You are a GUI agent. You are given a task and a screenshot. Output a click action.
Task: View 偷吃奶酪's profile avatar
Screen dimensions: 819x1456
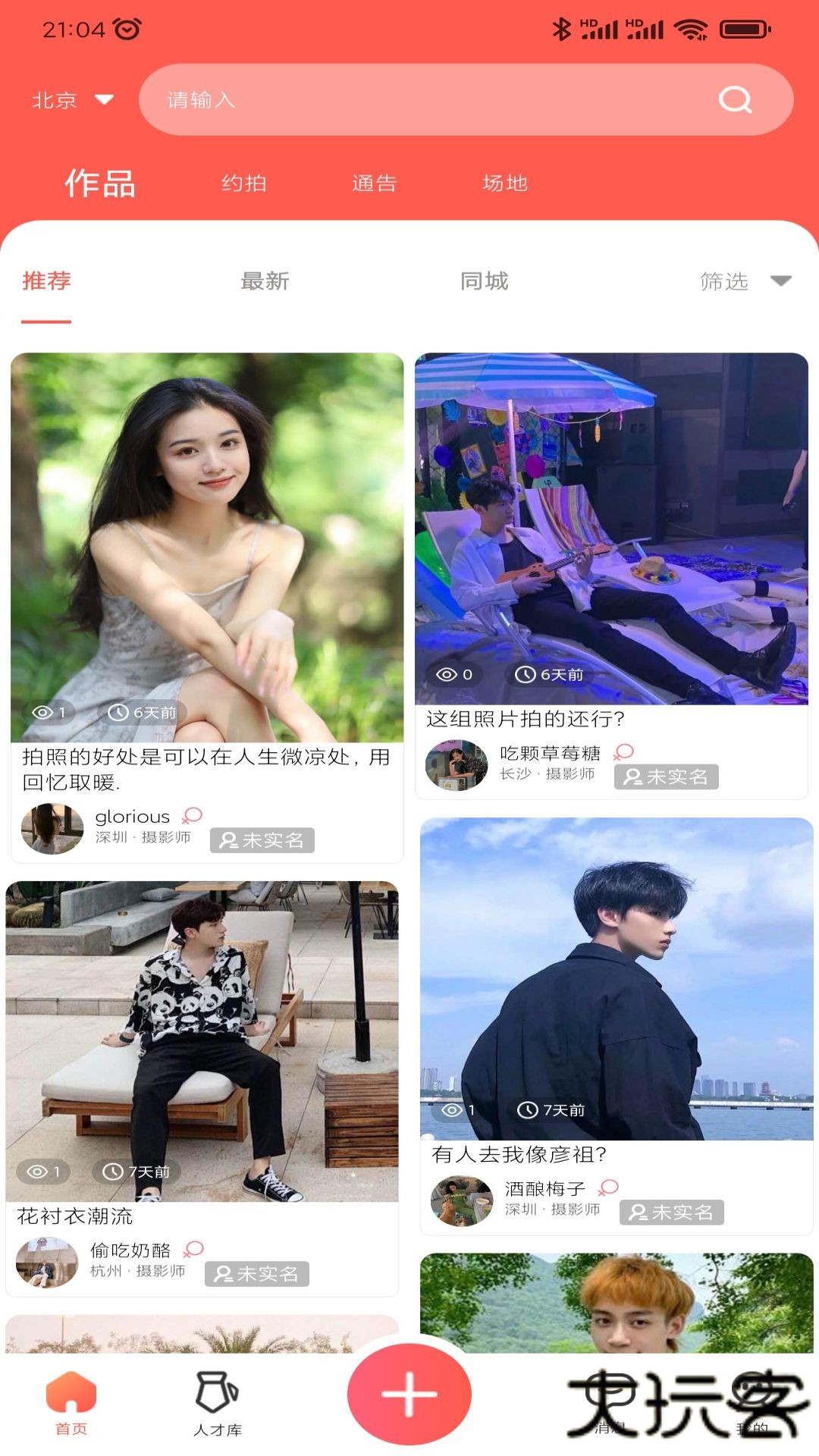tap(47, 1263)
